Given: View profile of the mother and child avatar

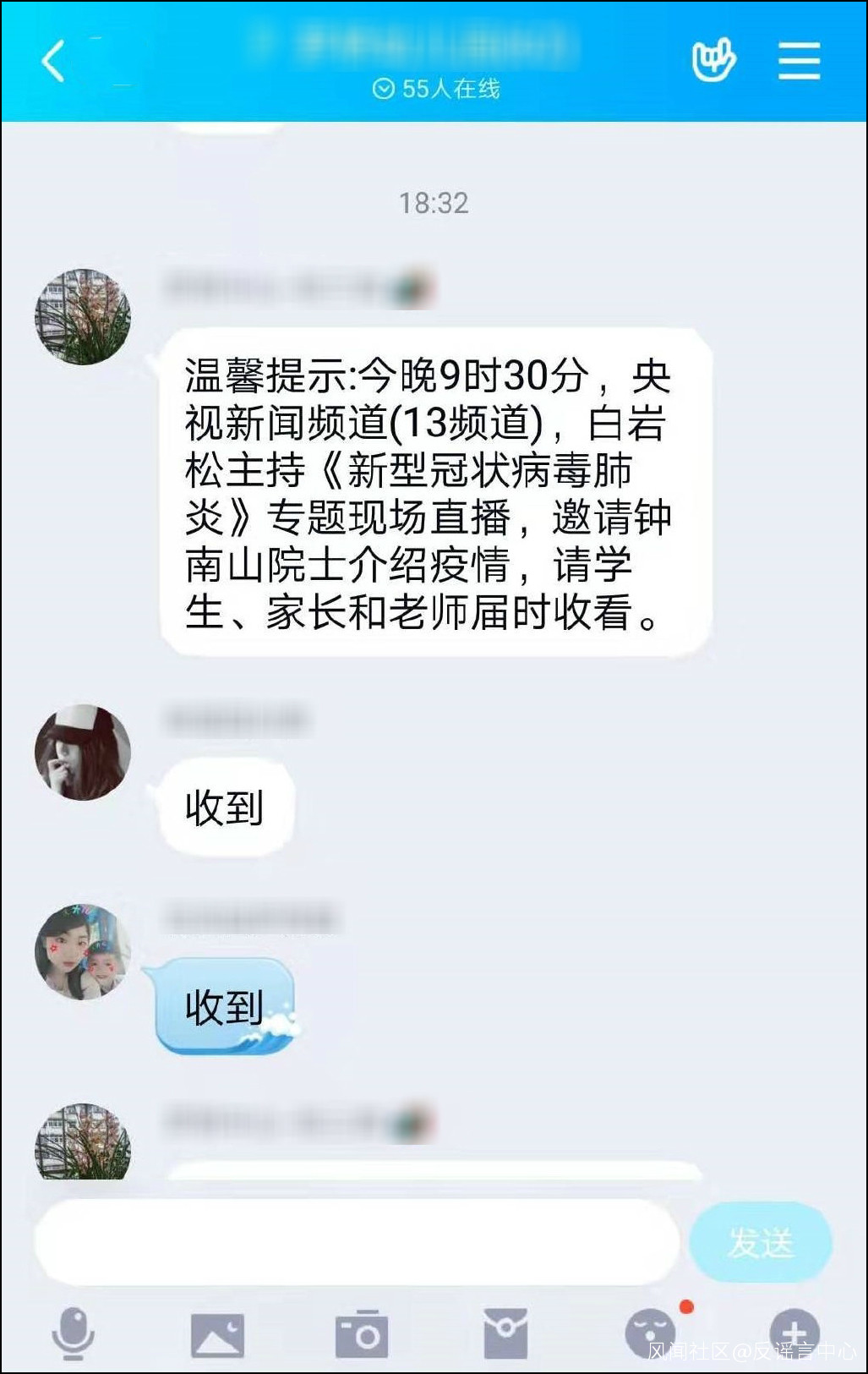Looking at the screenshot, I should coord(83,952).
